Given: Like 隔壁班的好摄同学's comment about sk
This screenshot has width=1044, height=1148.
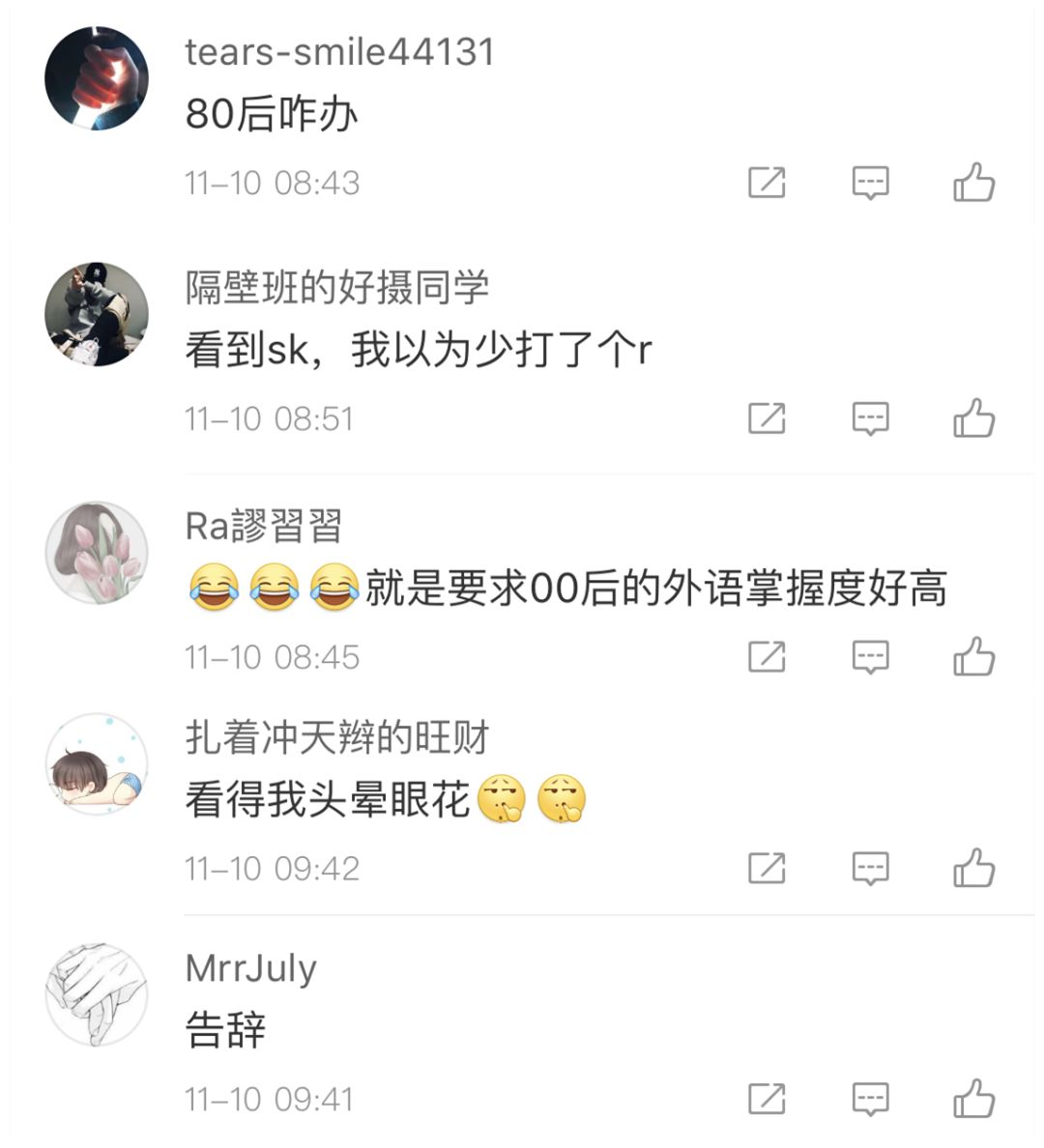Looking at the screenshot, I should pos(978,418).
